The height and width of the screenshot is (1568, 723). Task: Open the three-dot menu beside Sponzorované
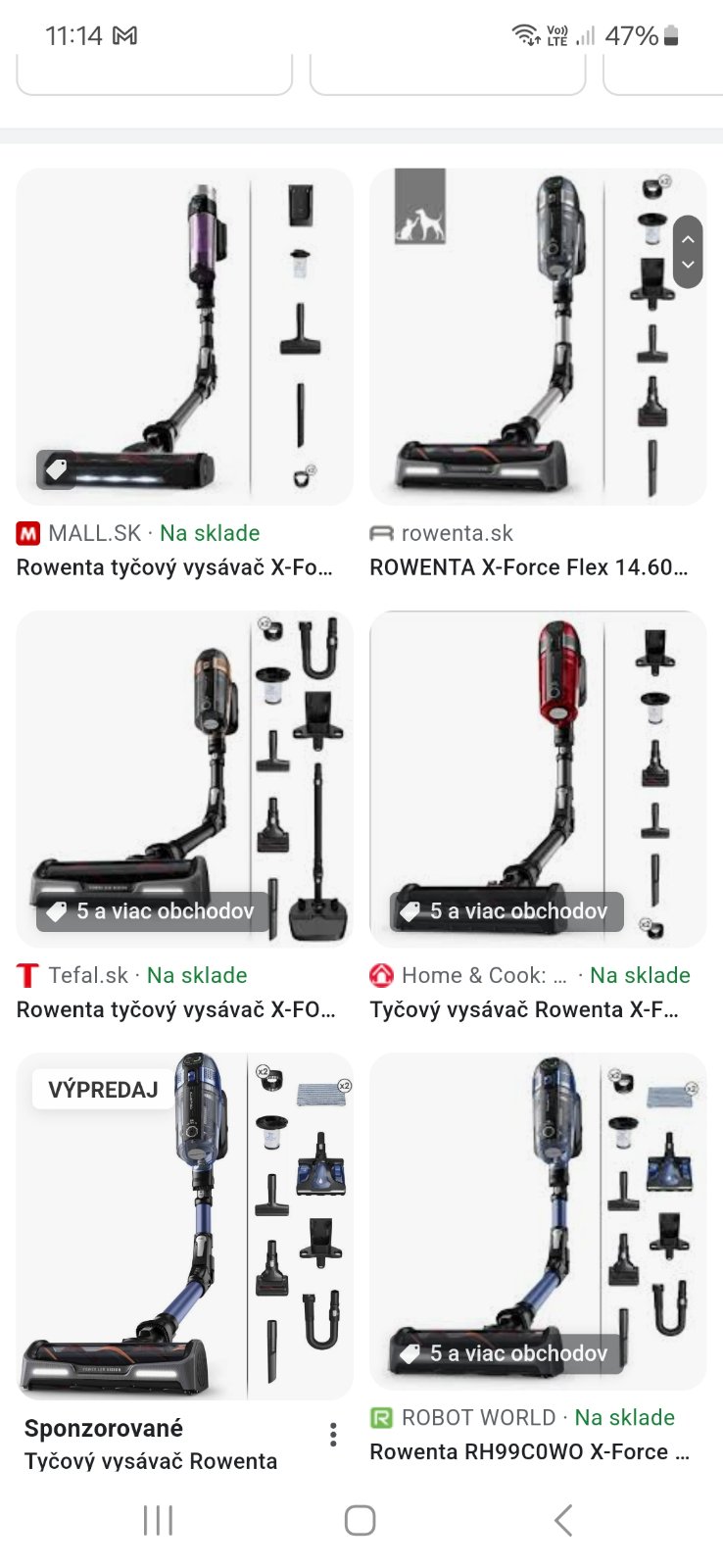333,1435
